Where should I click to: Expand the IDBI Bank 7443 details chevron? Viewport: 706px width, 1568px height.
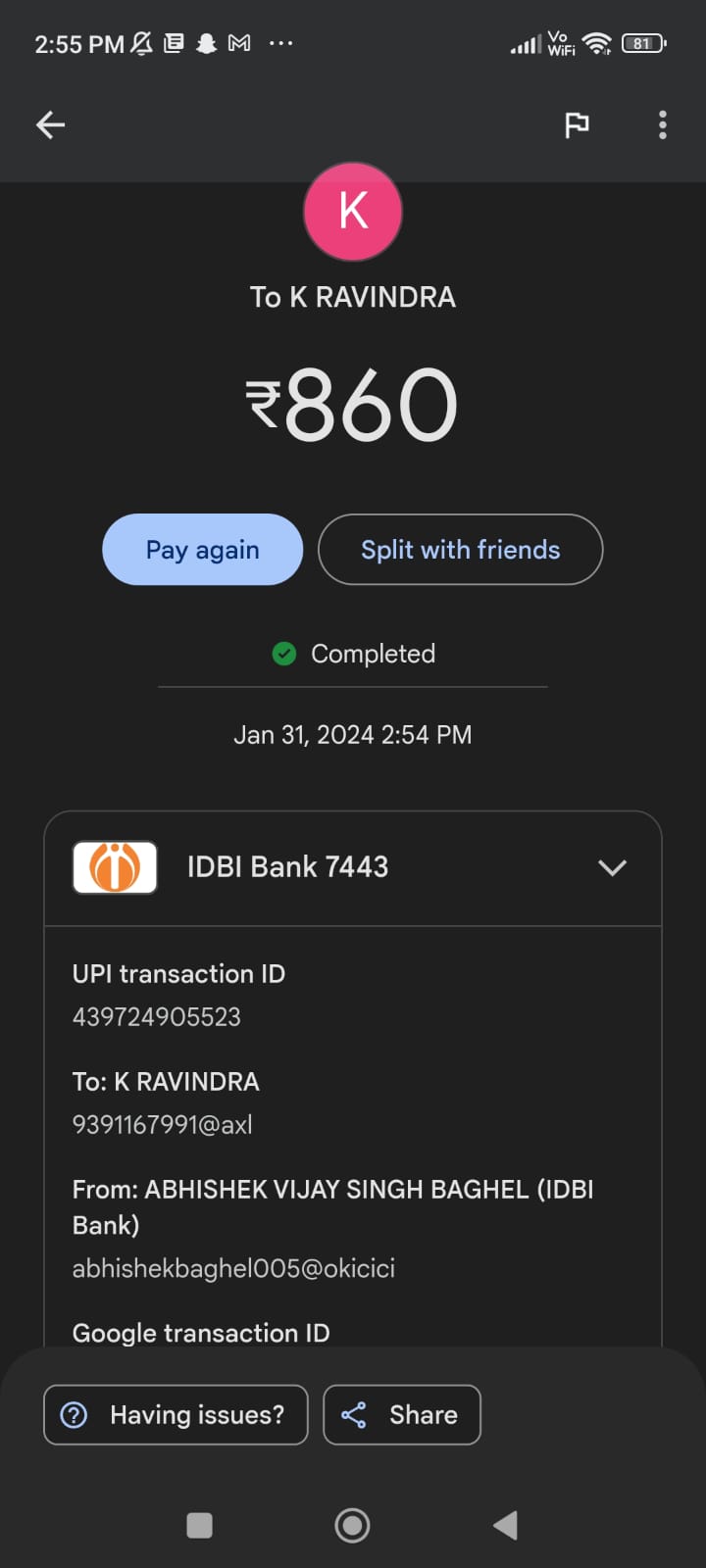click(612, 867)
